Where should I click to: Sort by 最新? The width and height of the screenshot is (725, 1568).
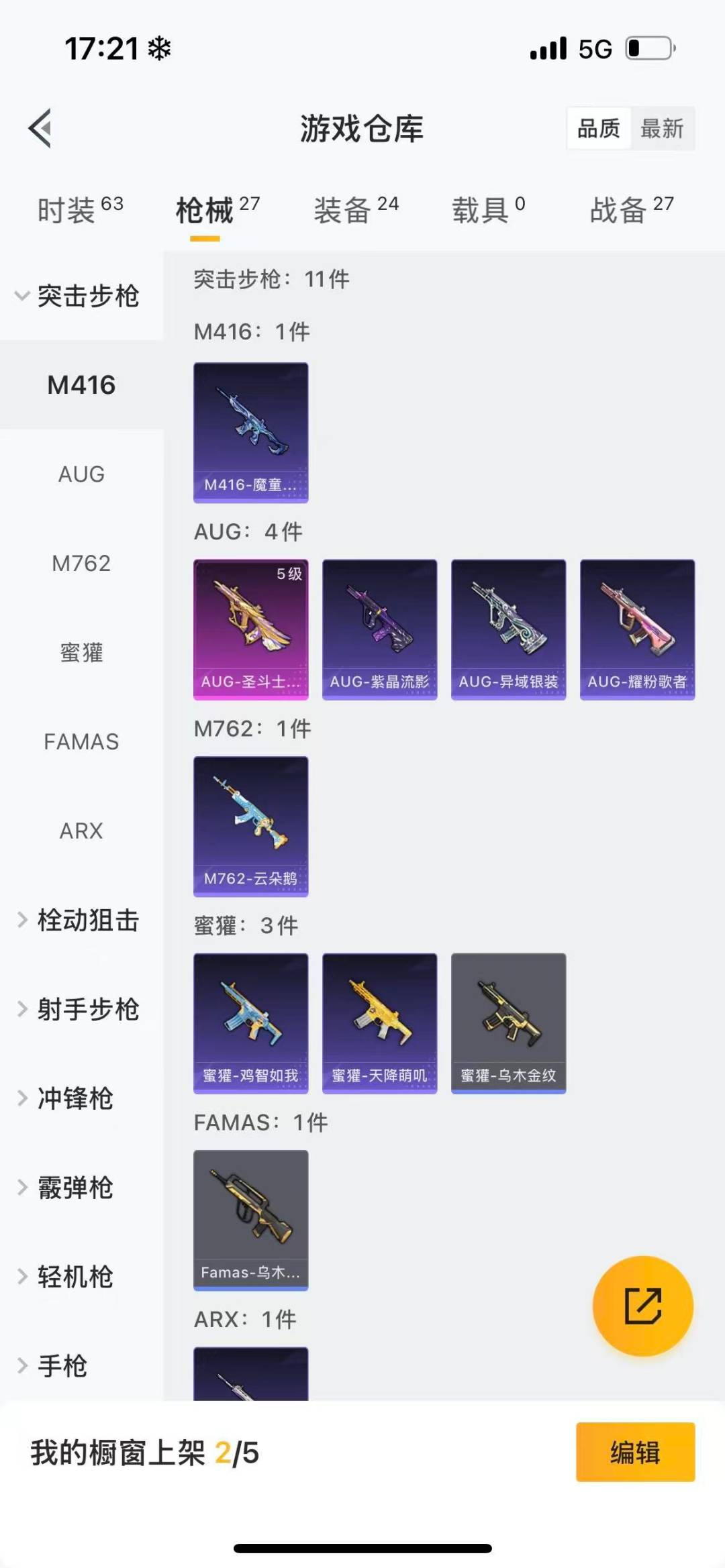tap(661, 128)
